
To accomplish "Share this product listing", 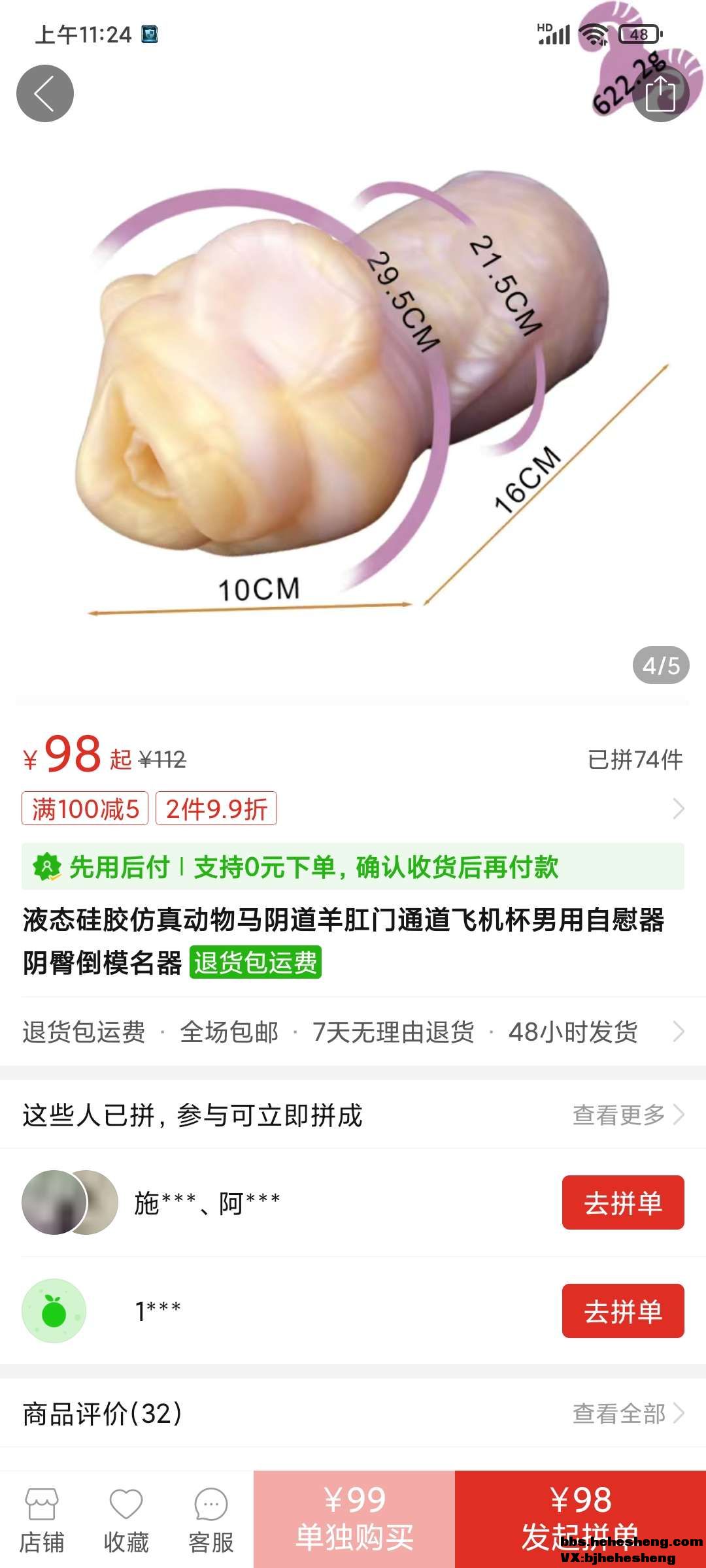I will click(x=660, y=94).
